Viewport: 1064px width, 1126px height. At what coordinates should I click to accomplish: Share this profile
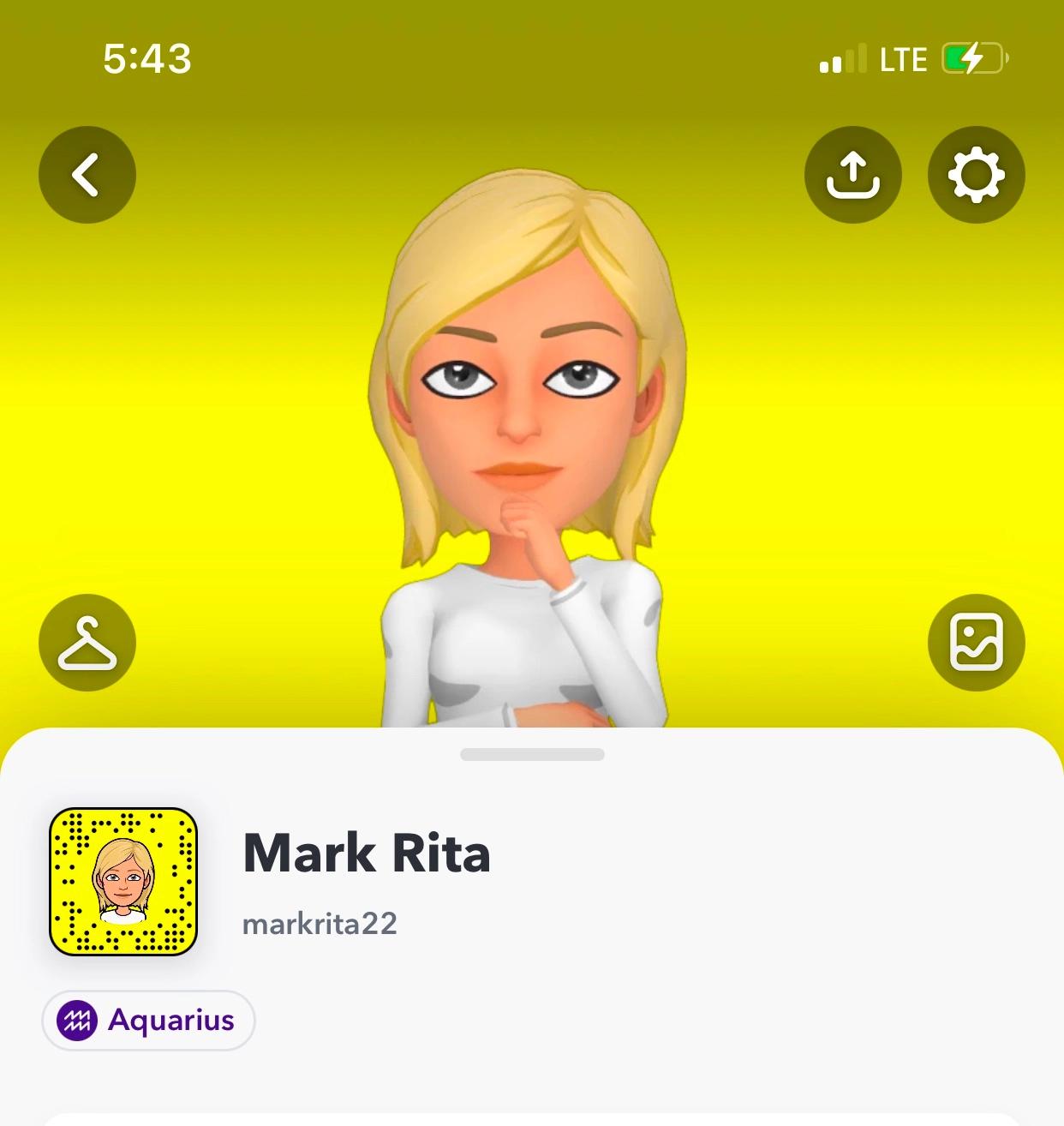[852, 175]
